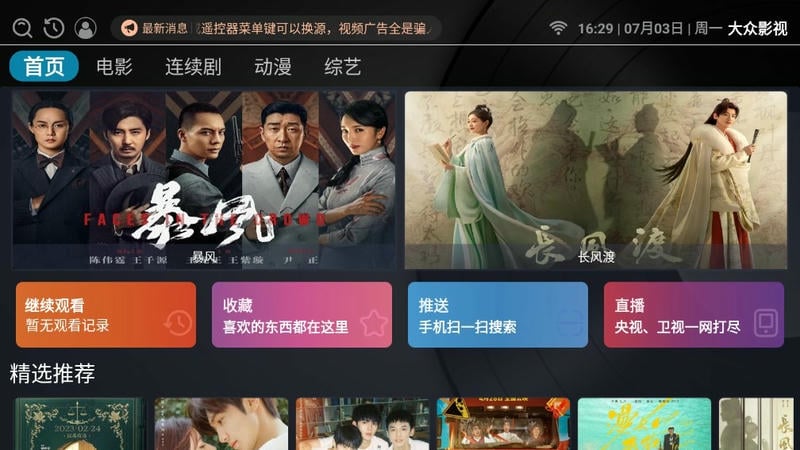Switch to the 动漫 tab
Image resolution: width=800 pixels, height=450 pixels.
coord(273,67)
